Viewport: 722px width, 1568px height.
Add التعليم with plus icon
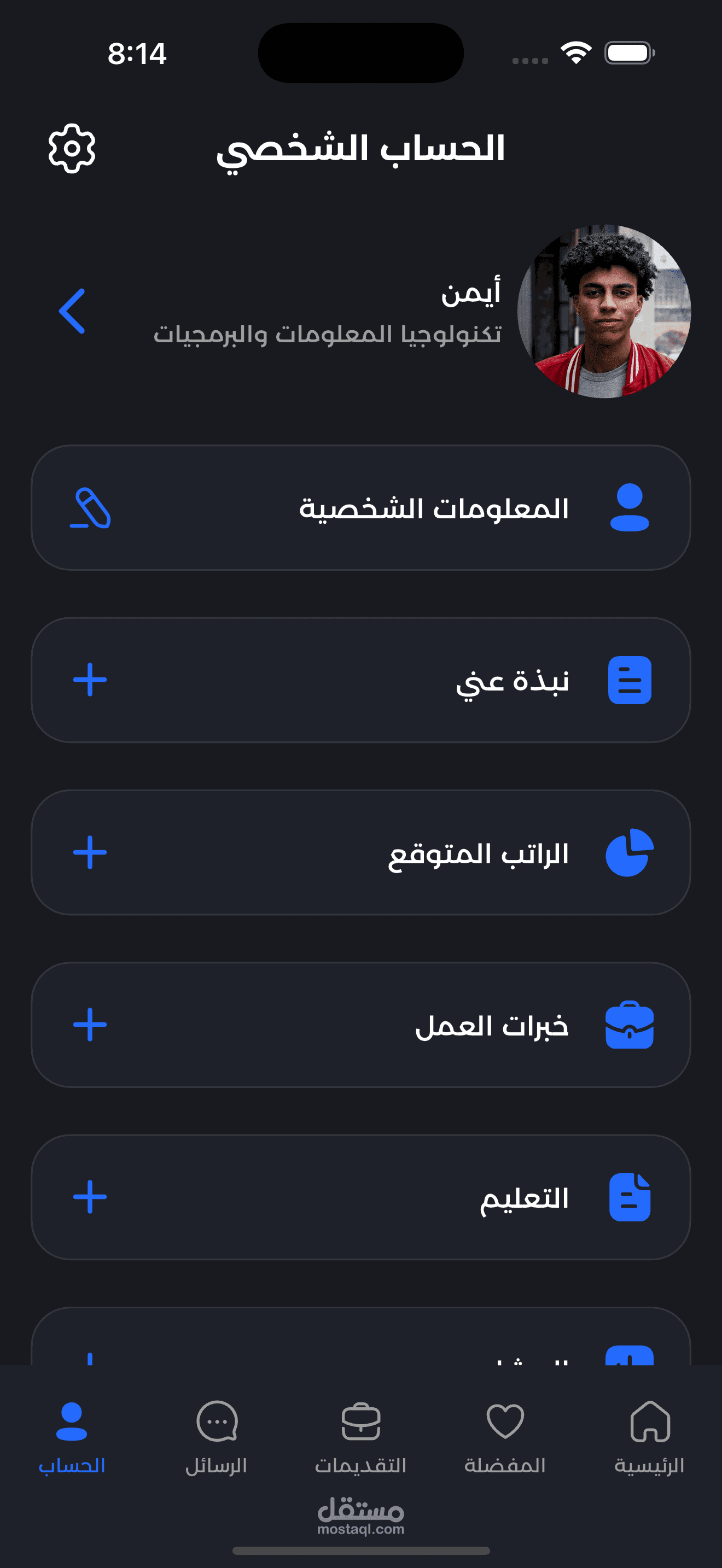pyautogui.click(x=90, y=1197)
